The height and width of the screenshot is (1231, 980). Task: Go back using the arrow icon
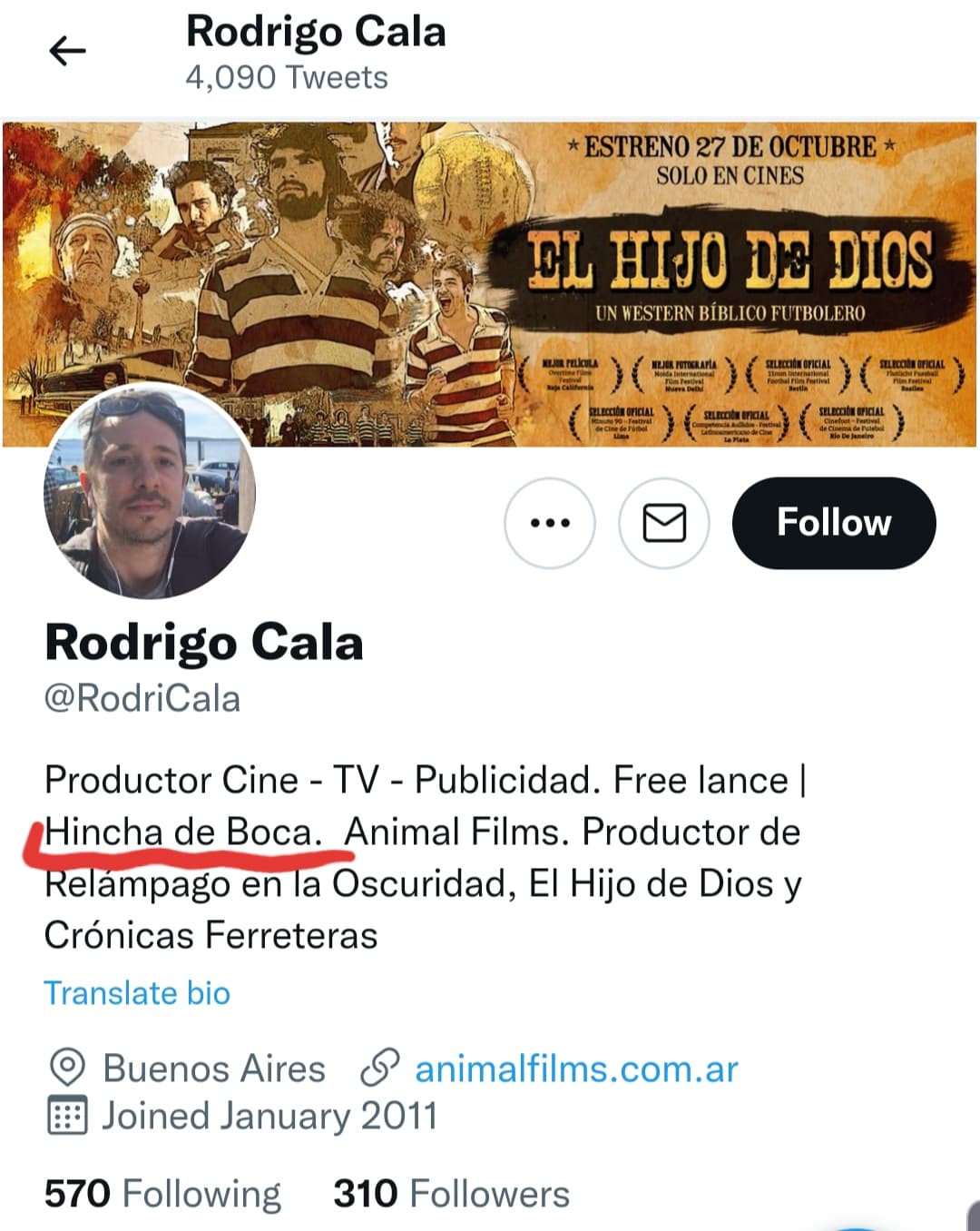67,51
